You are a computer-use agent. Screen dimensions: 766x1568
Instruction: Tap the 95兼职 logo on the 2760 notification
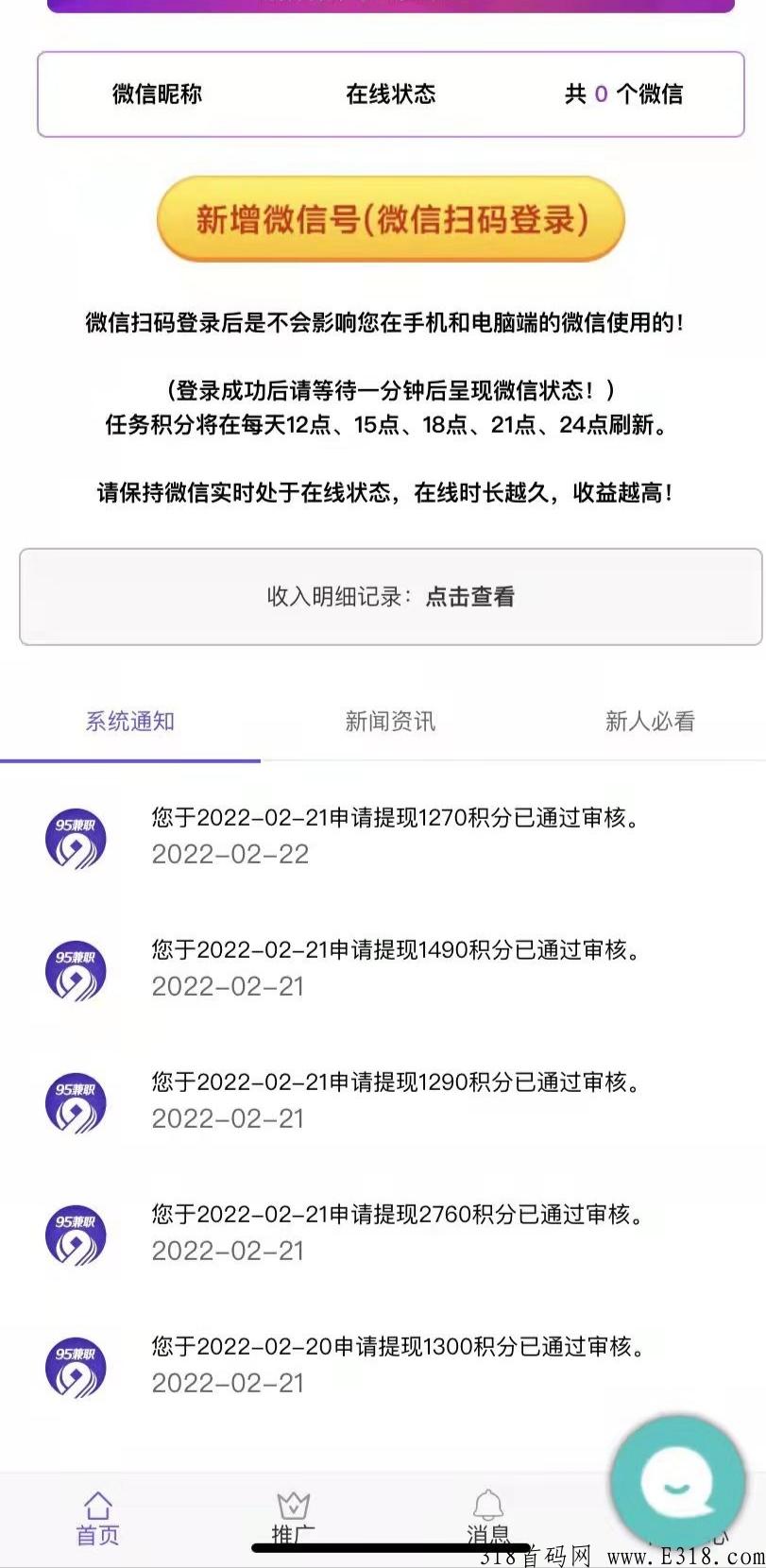(x=76, y=1235)
